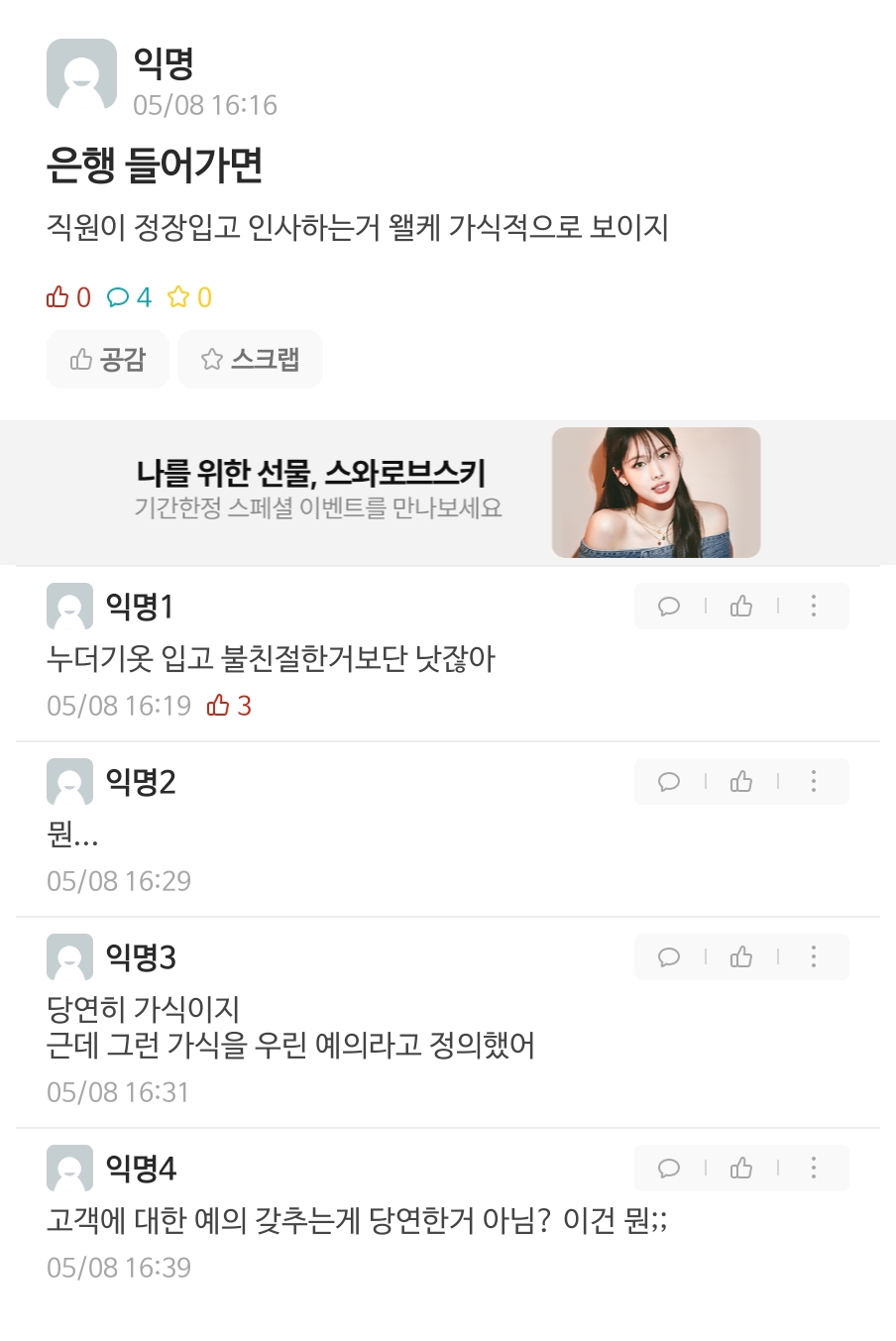Like 익명1's comment
This screenshot has width=896, height=1341.
pos(741,606)
